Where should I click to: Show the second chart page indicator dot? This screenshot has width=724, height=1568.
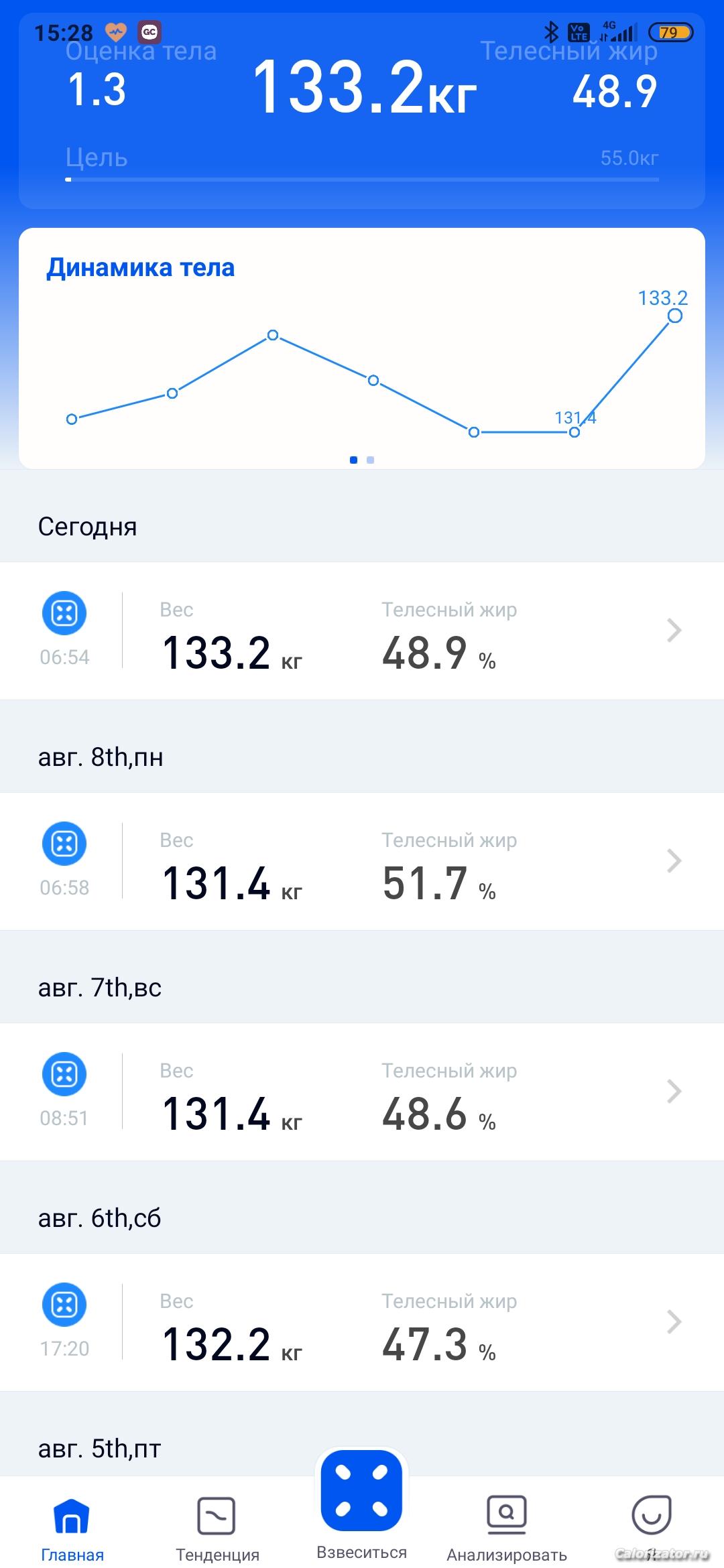point(371,460)
